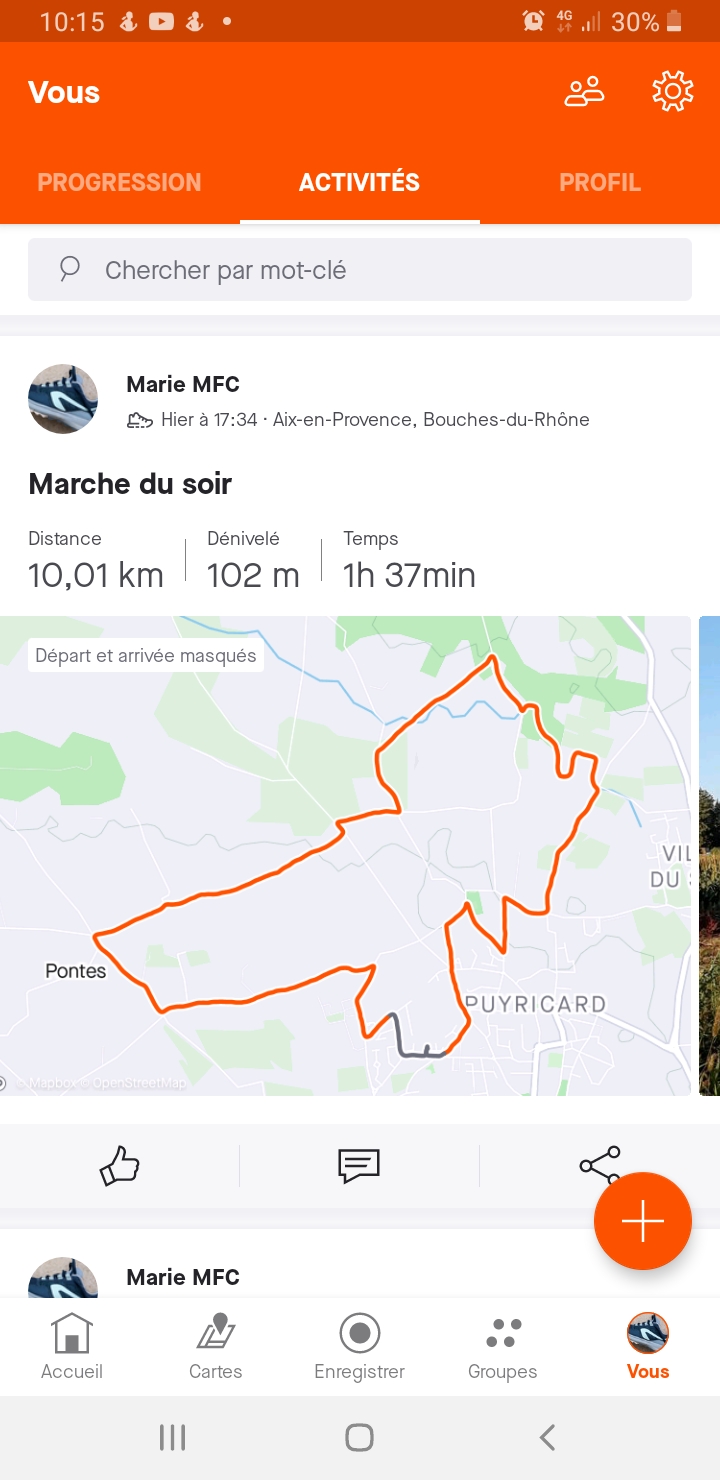Tap the orange plus floating button

point(643,1221)
